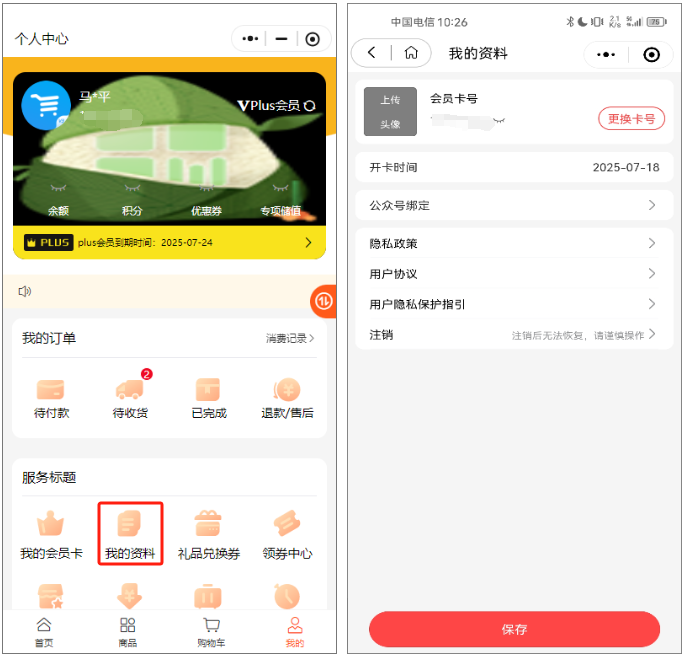685x658 pixels.
Task: Tap the red 保存 button
Action: pos(514,629)
